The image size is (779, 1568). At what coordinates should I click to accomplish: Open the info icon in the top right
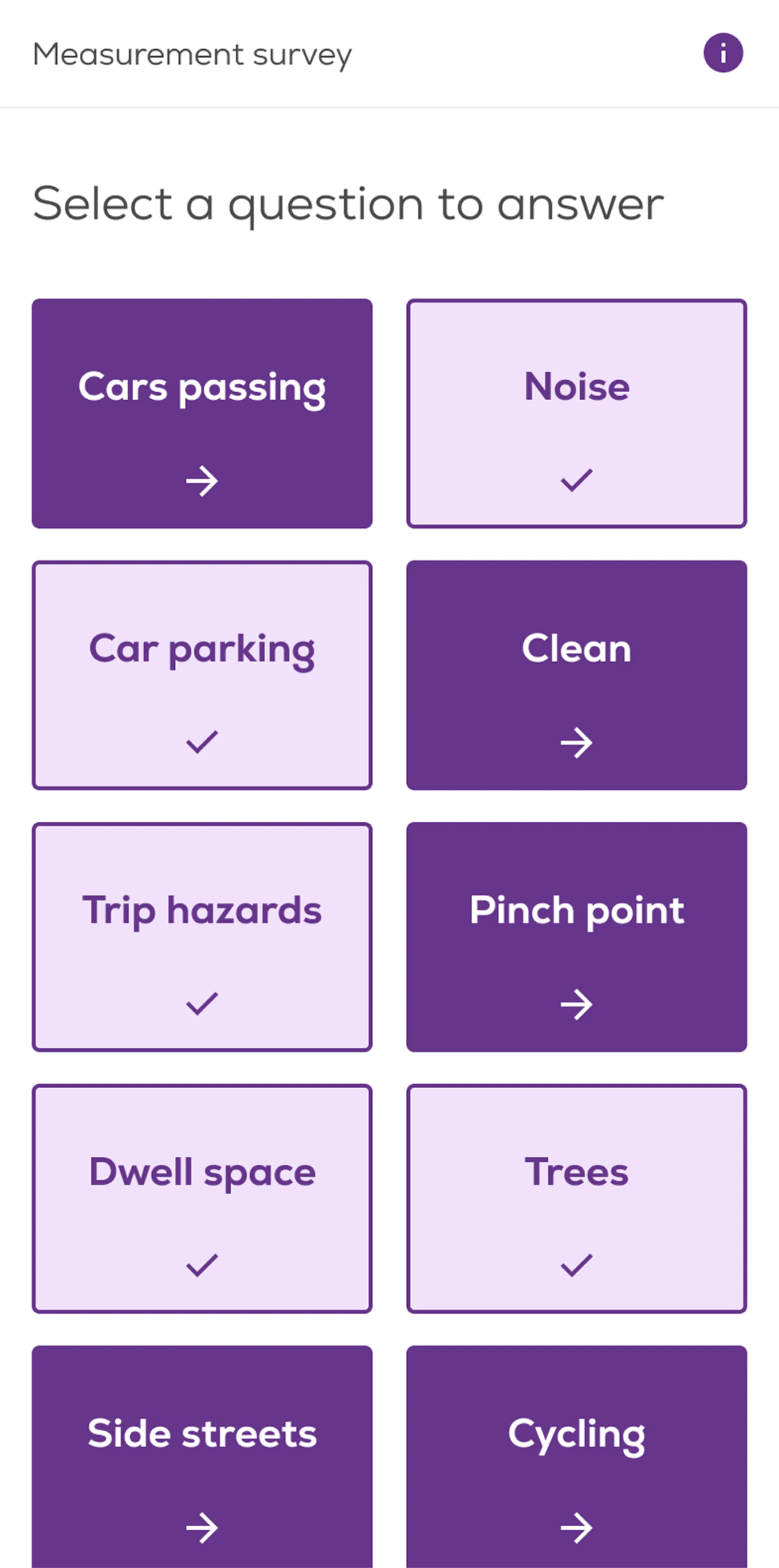tap(724, 54)
